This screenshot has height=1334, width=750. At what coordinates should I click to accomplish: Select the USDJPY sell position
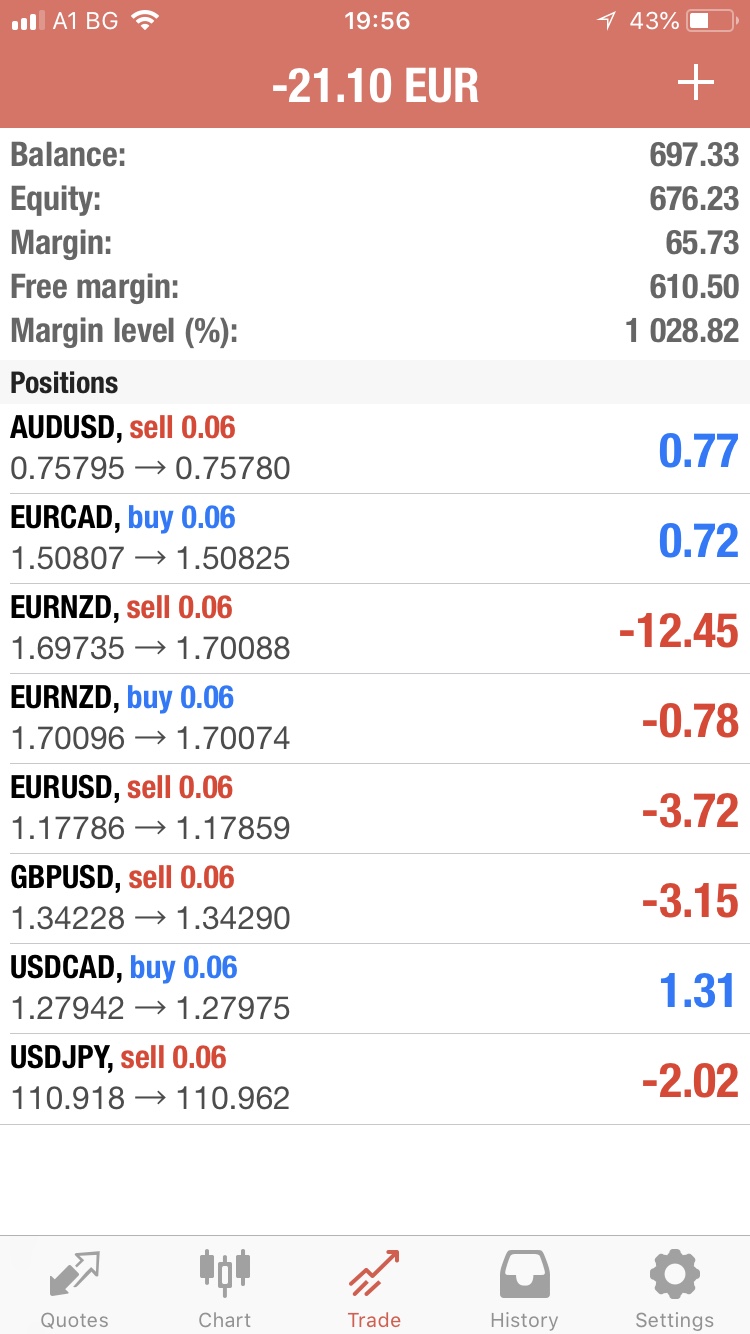[375, 1079]
